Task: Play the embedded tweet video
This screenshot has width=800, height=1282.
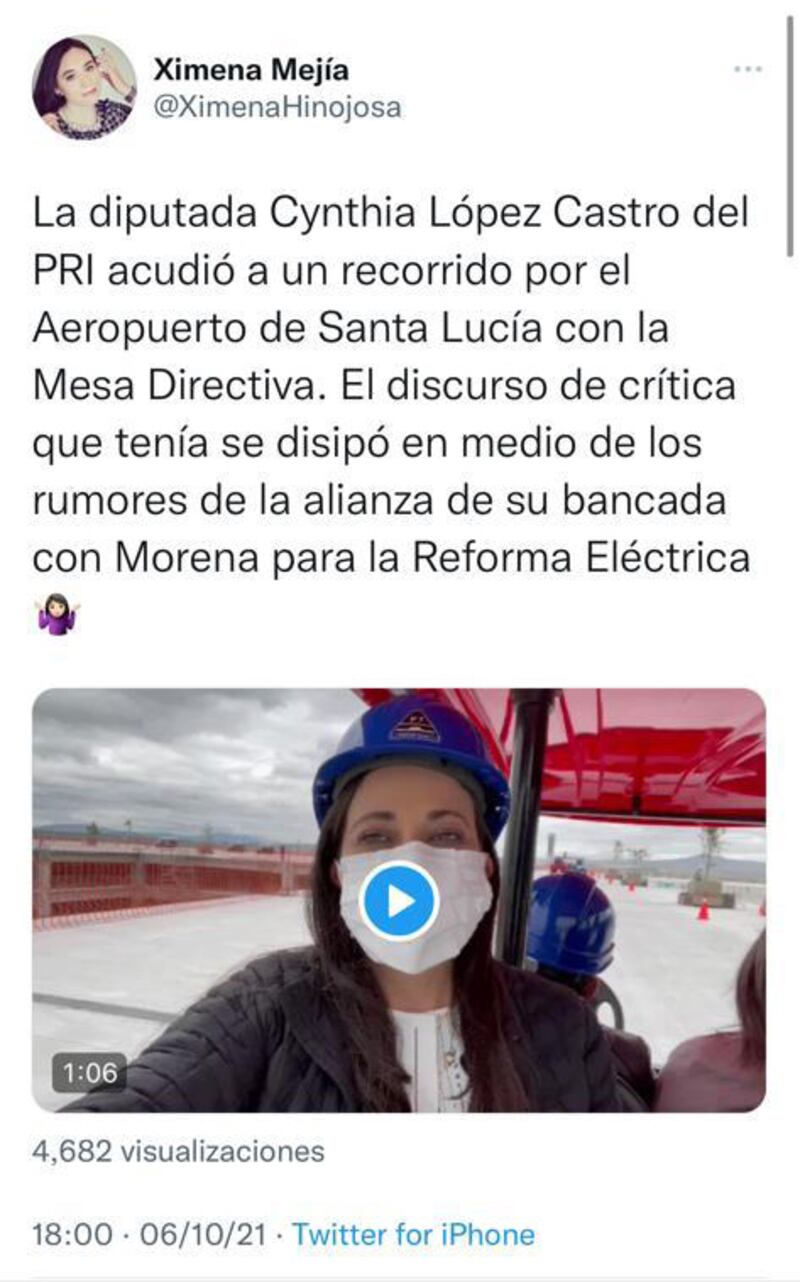Action: point(400,901)
